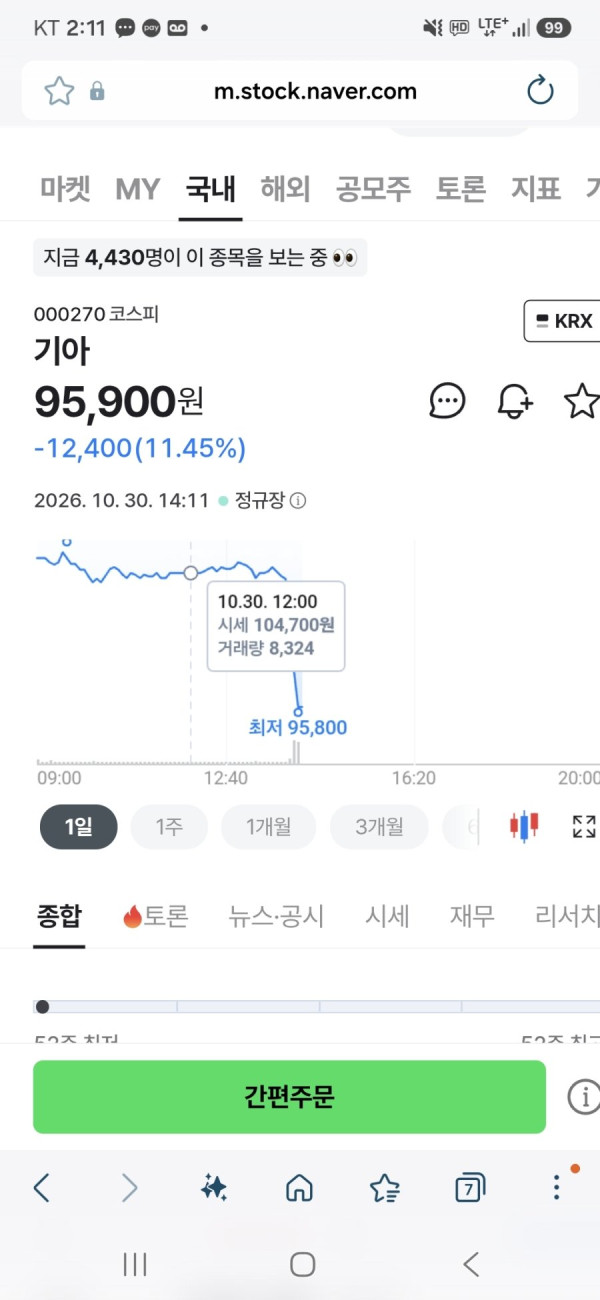Go to the 공모주 tab

pyautogui.click(x=373, y=188)
